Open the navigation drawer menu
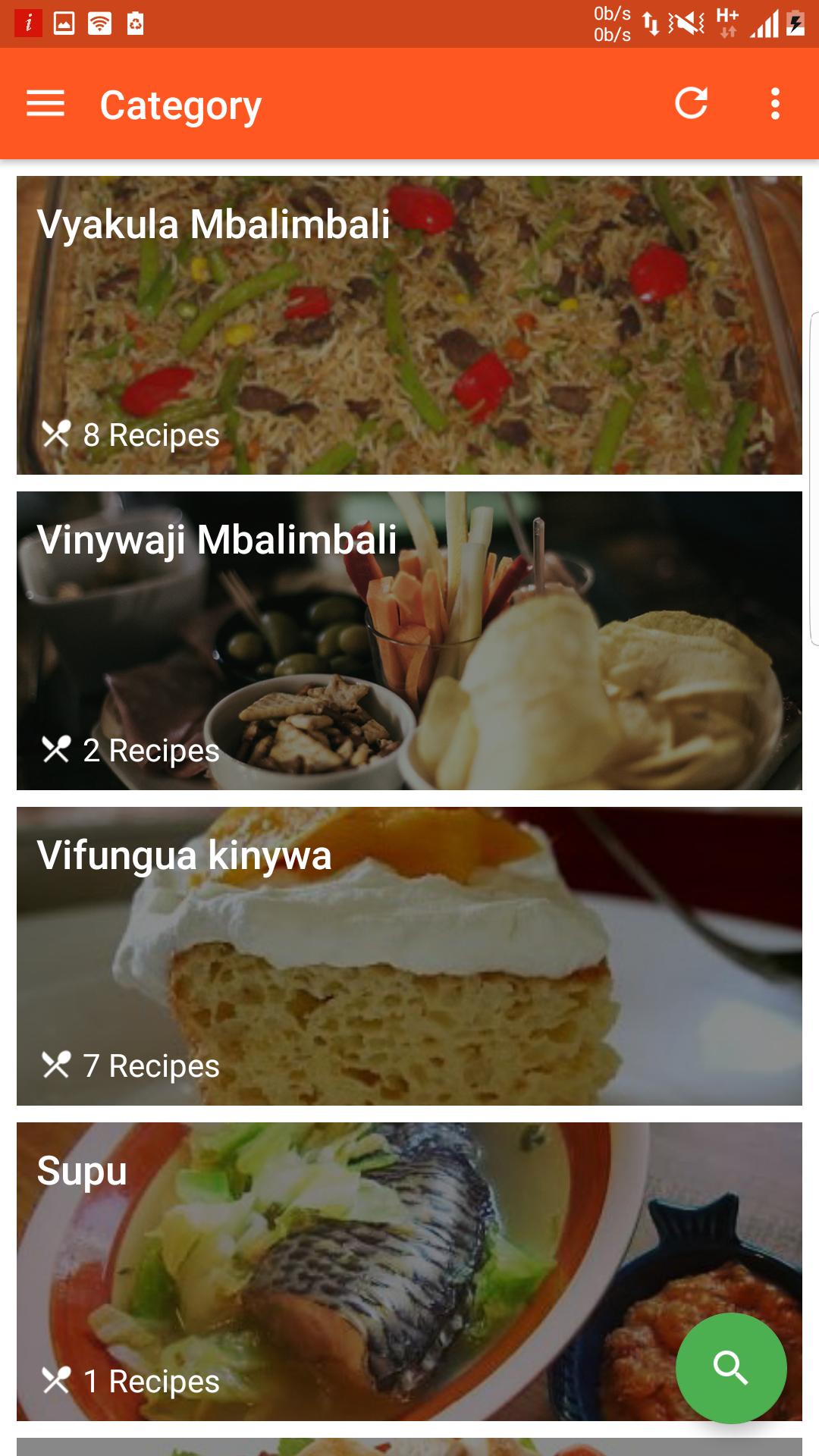 45,104
